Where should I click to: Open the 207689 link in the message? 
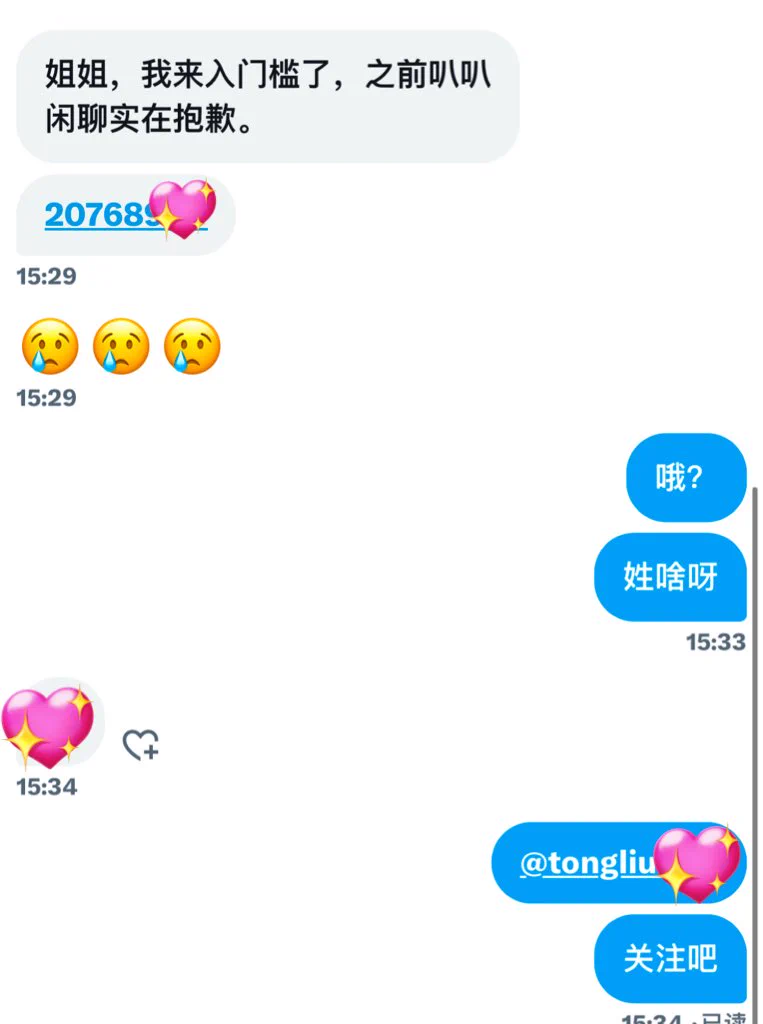point(96,215)
